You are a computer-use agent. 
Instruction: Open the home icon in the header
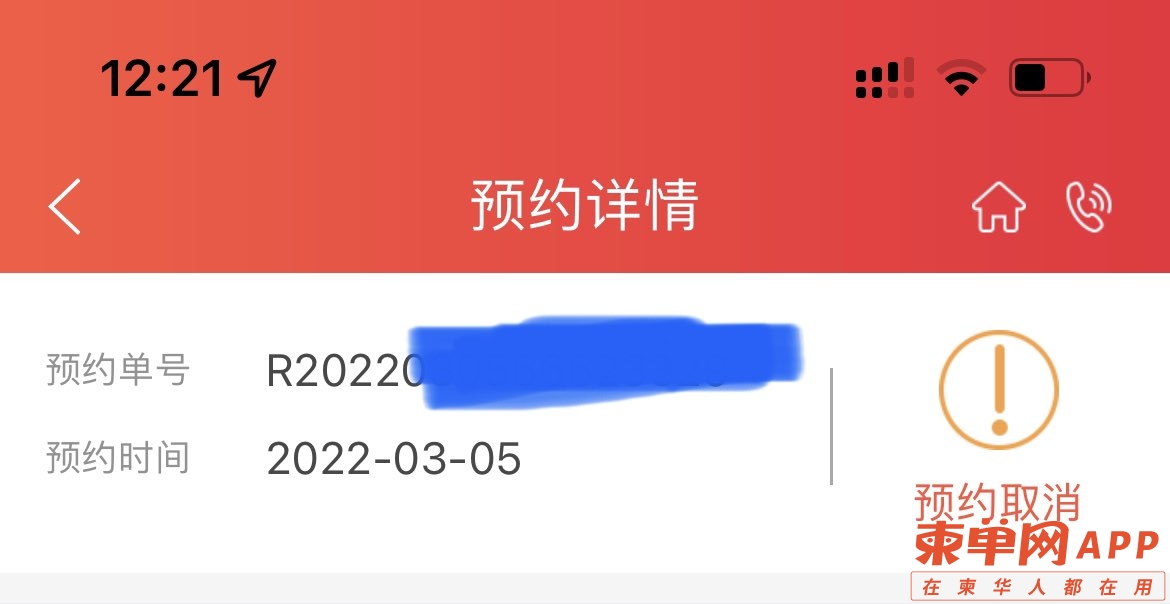(x=998, y=208)
